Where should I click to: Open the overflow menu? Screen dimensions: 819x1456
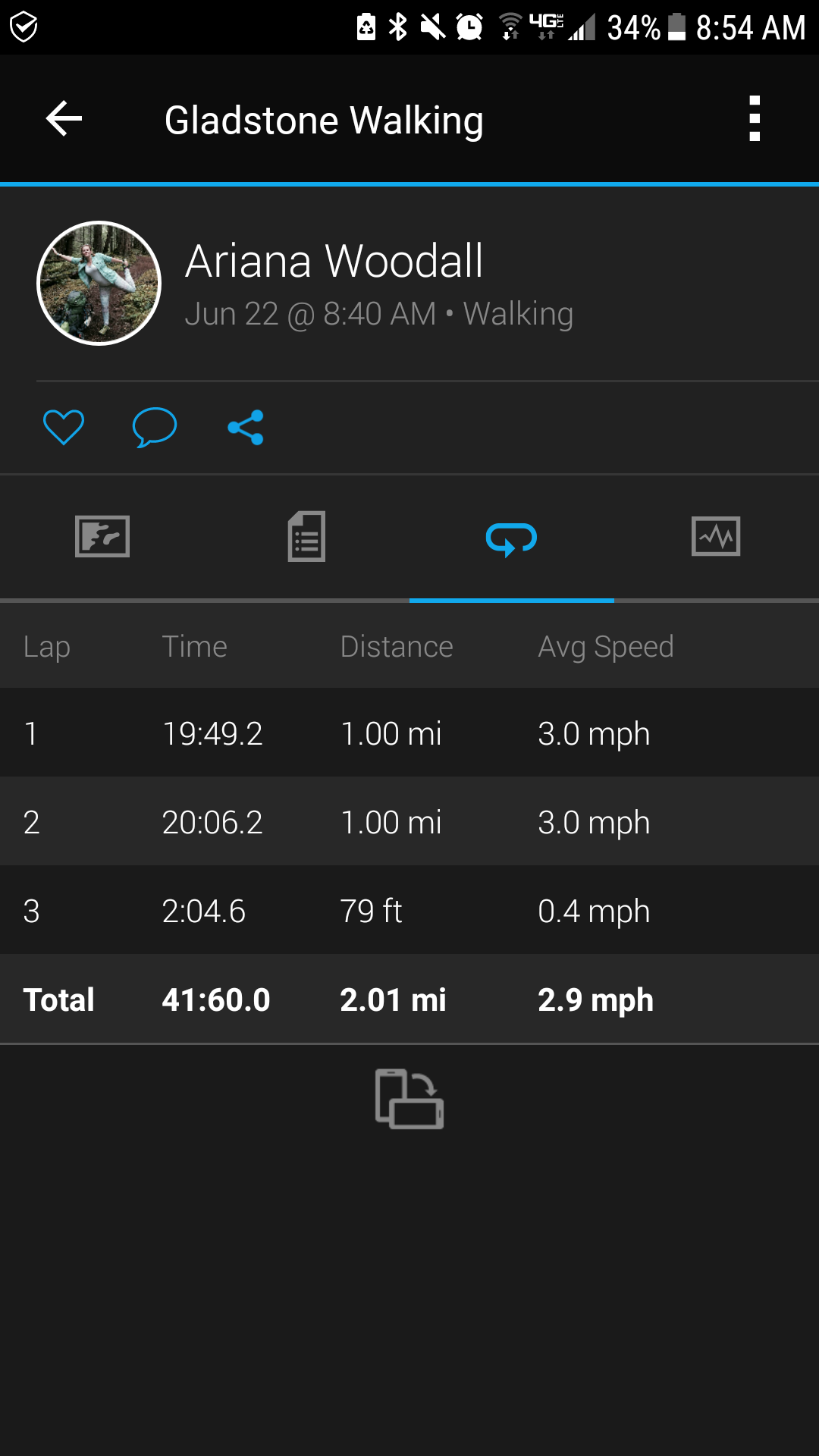(x=754, y=119)
